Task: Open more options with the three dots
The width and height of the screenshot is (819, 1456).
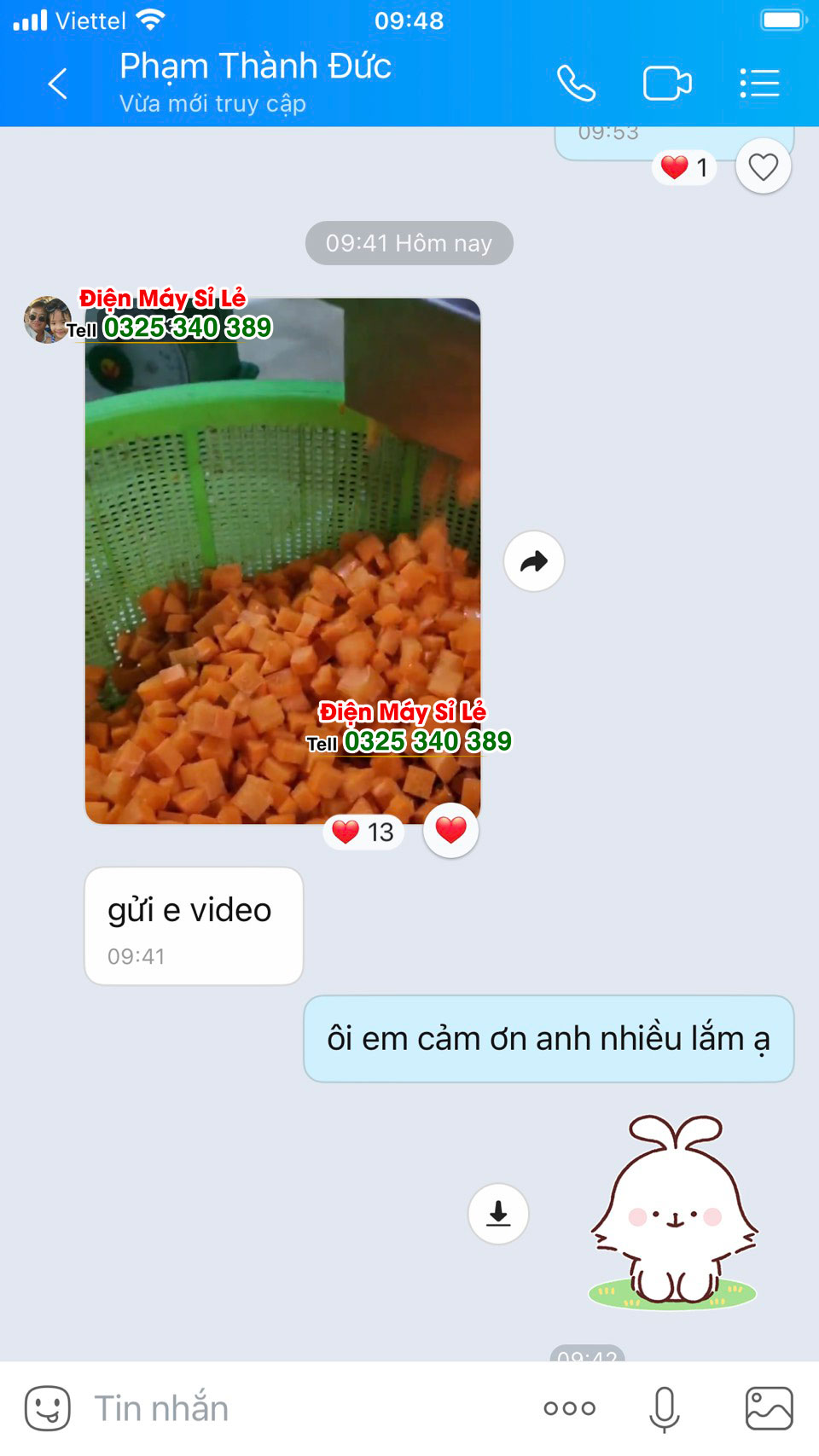Action: [569, 1408]
